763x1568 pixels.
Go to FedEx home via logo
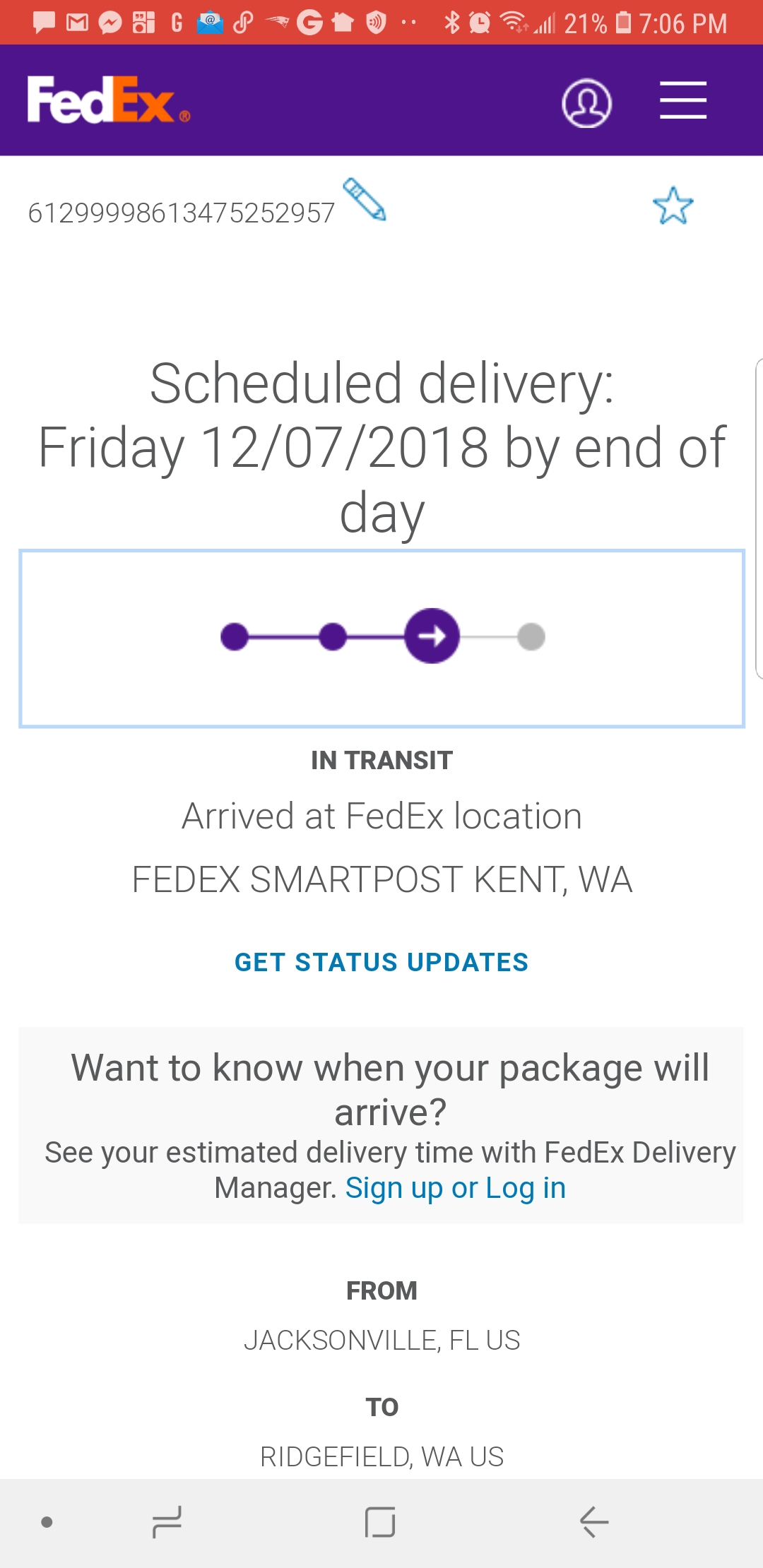(107, 100)
